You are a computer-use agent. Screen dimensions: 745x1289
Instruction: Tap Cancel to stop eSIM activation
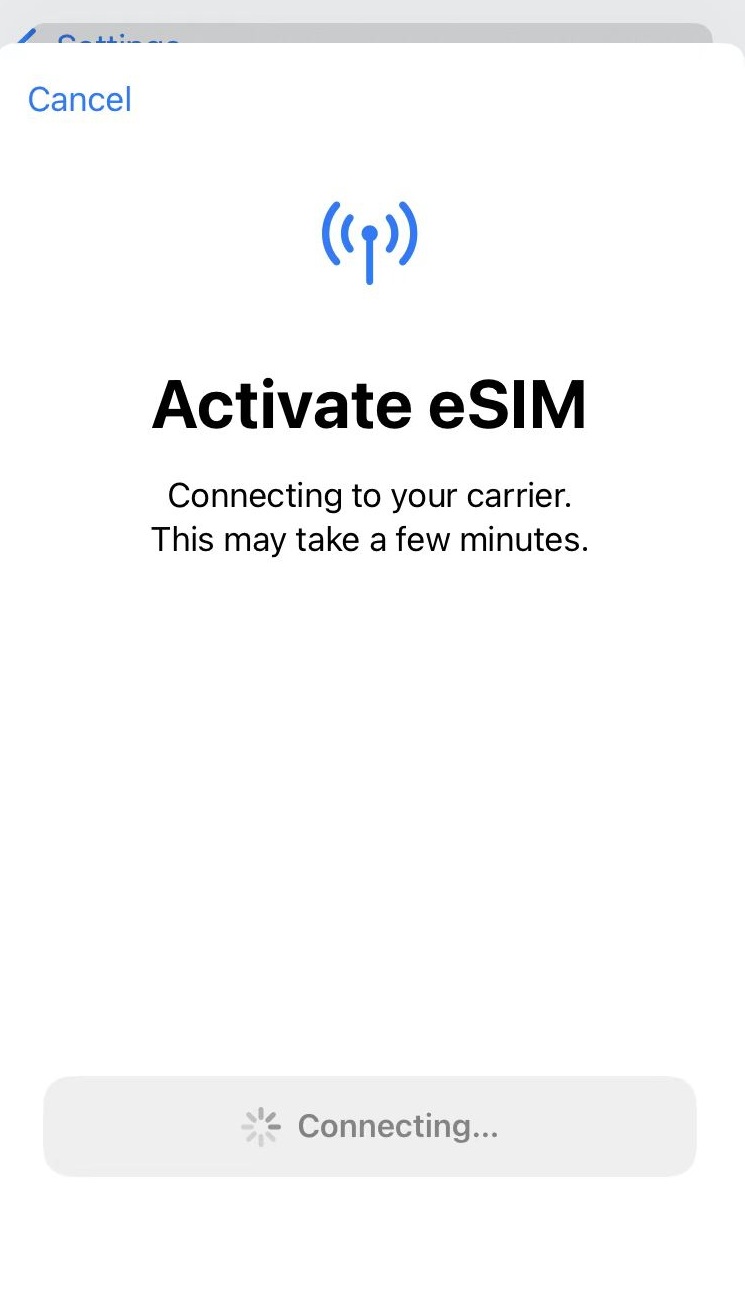(79, 99)
